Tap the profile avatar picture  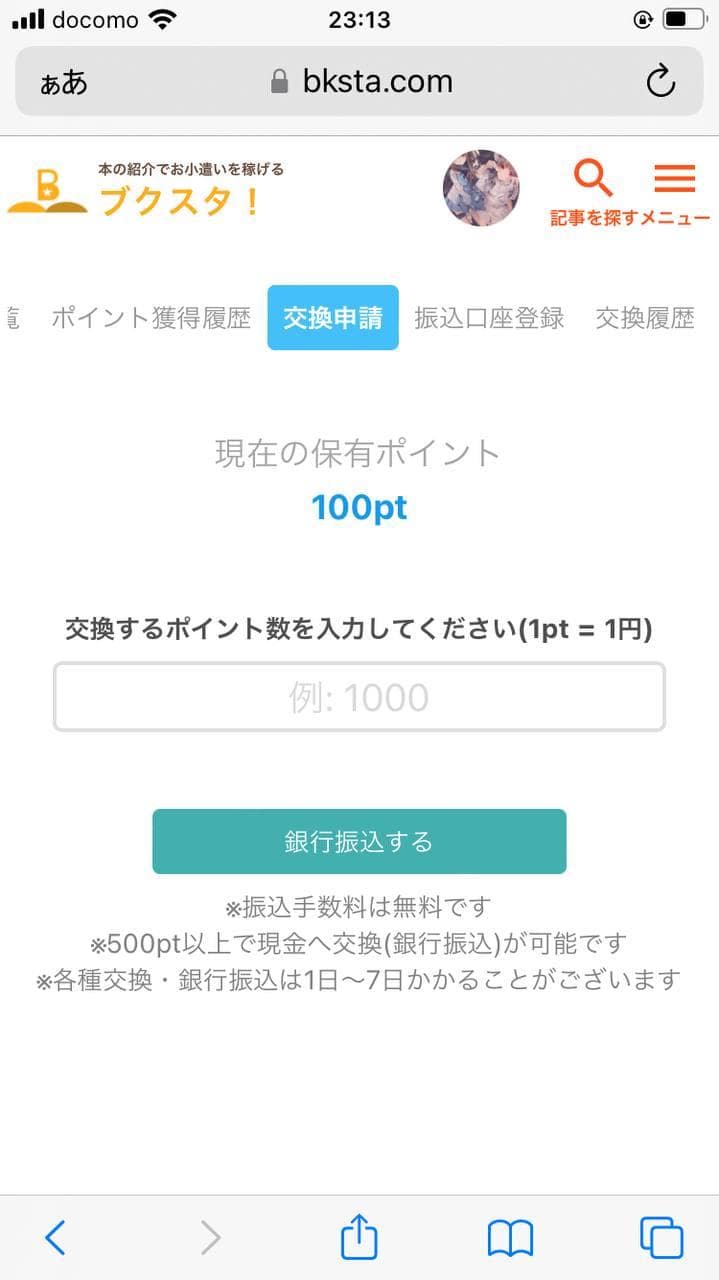click(481, 188)
